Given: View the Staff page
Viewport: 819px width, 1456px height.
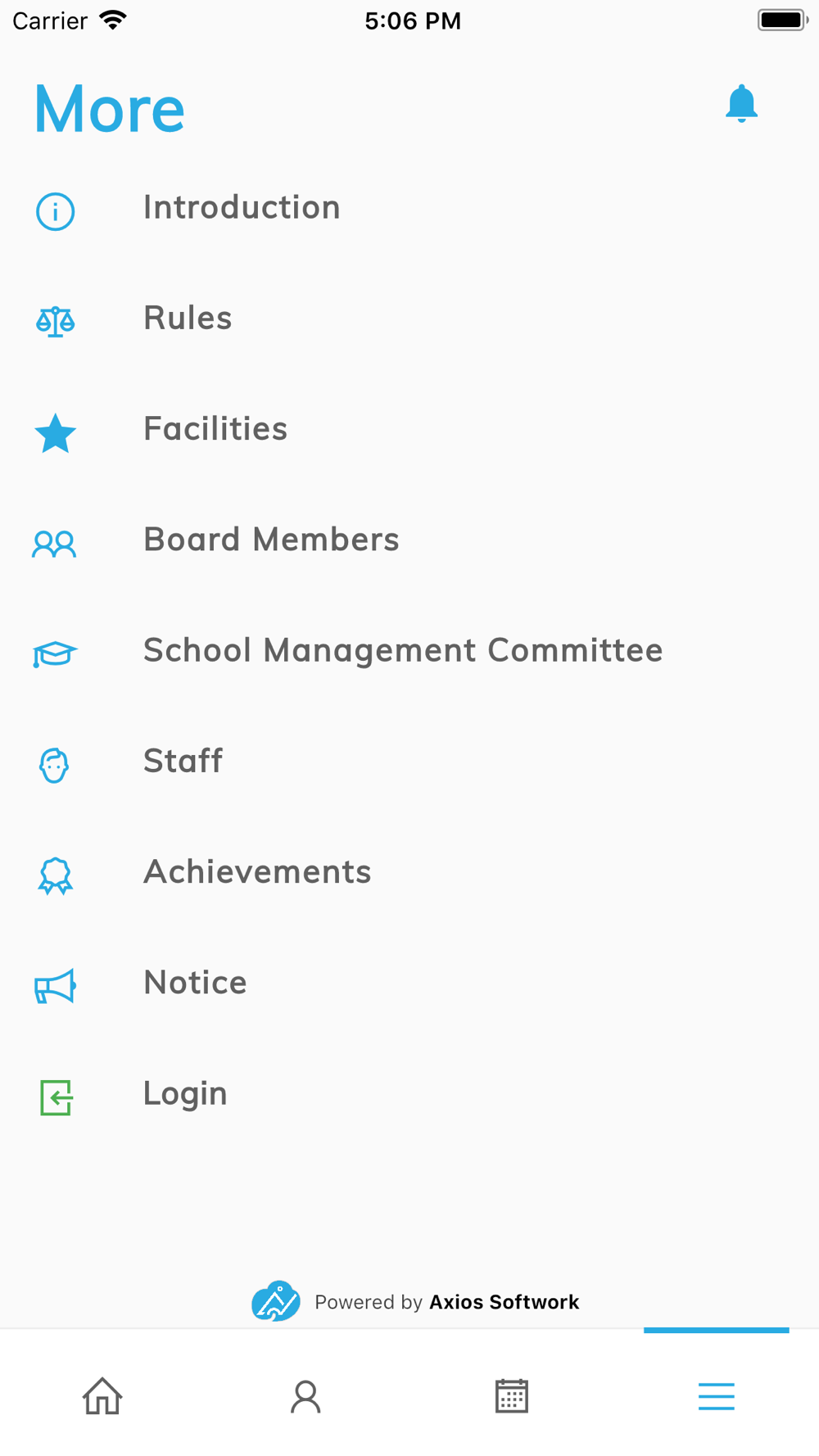Looking at the screenshot, I should tap(409, 762).
